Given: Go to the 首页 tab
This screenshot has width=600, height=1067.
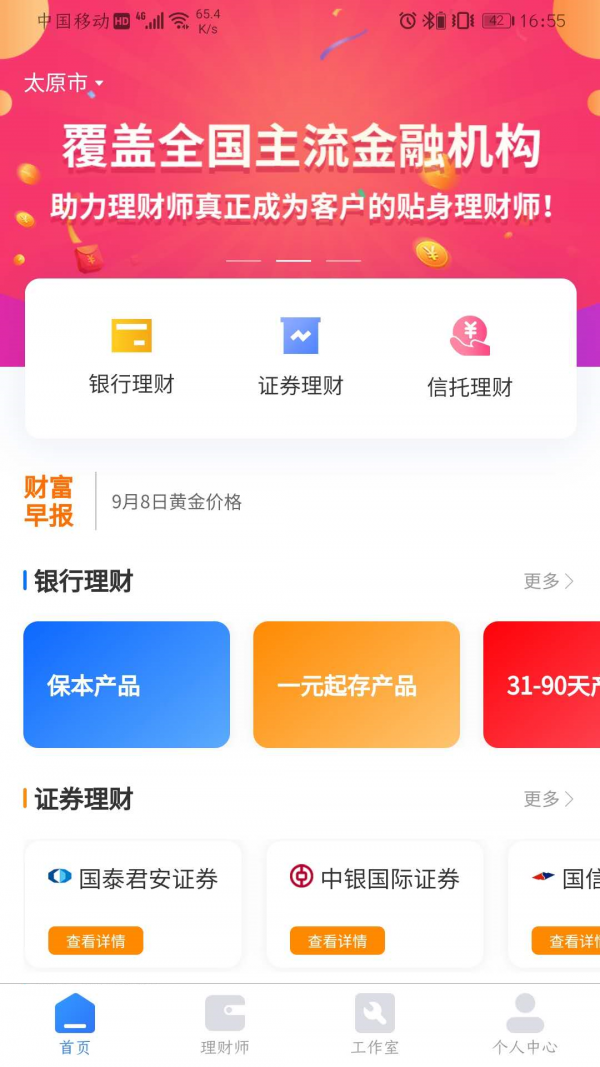Looking at the screenshot, I should coord(75,1025).
